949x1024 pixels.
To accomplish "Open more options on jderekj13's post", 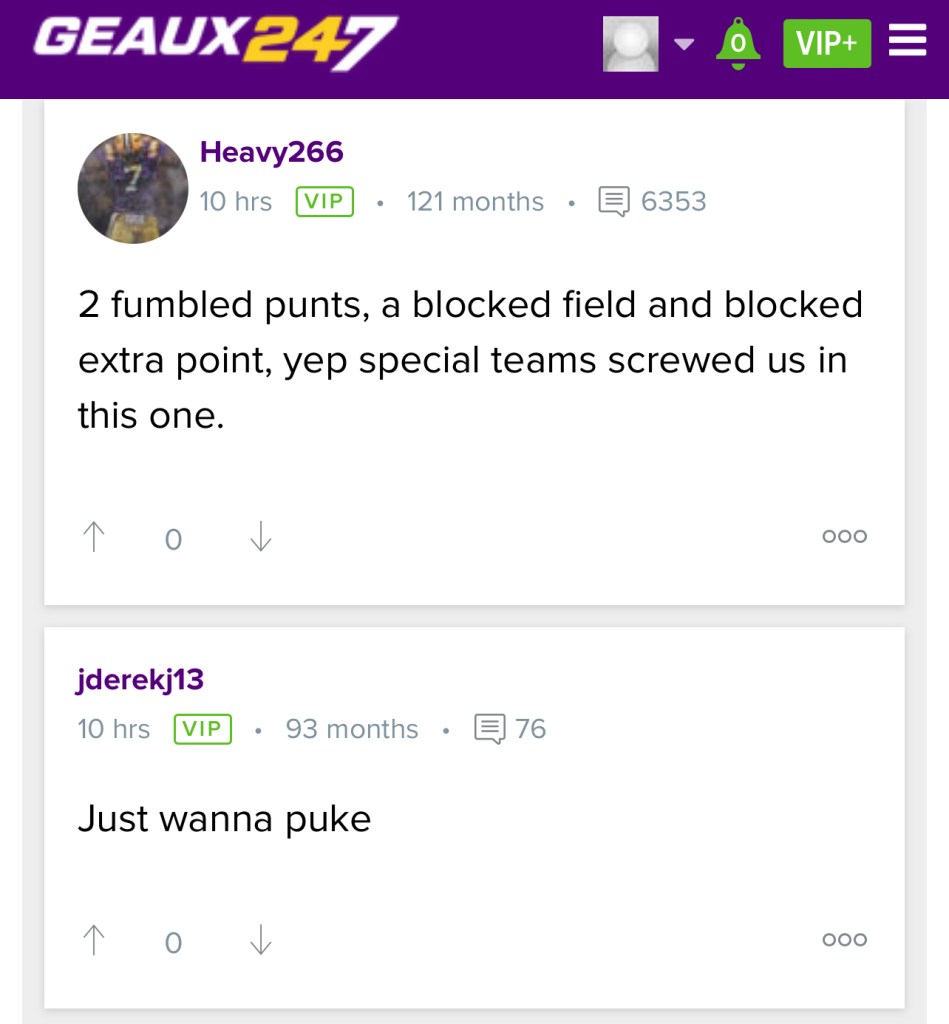I will pos(844,939).
